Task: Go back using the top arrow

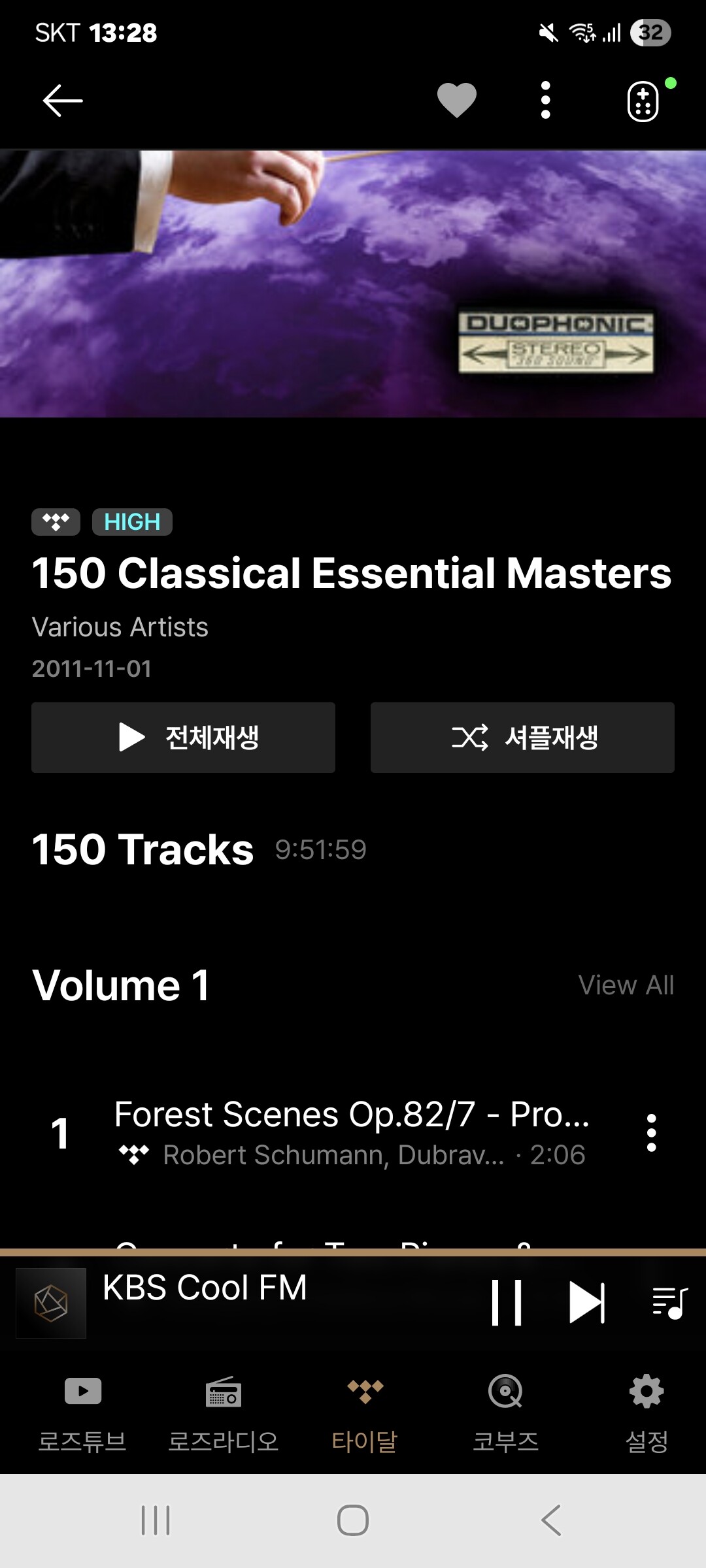Action: 63,101
